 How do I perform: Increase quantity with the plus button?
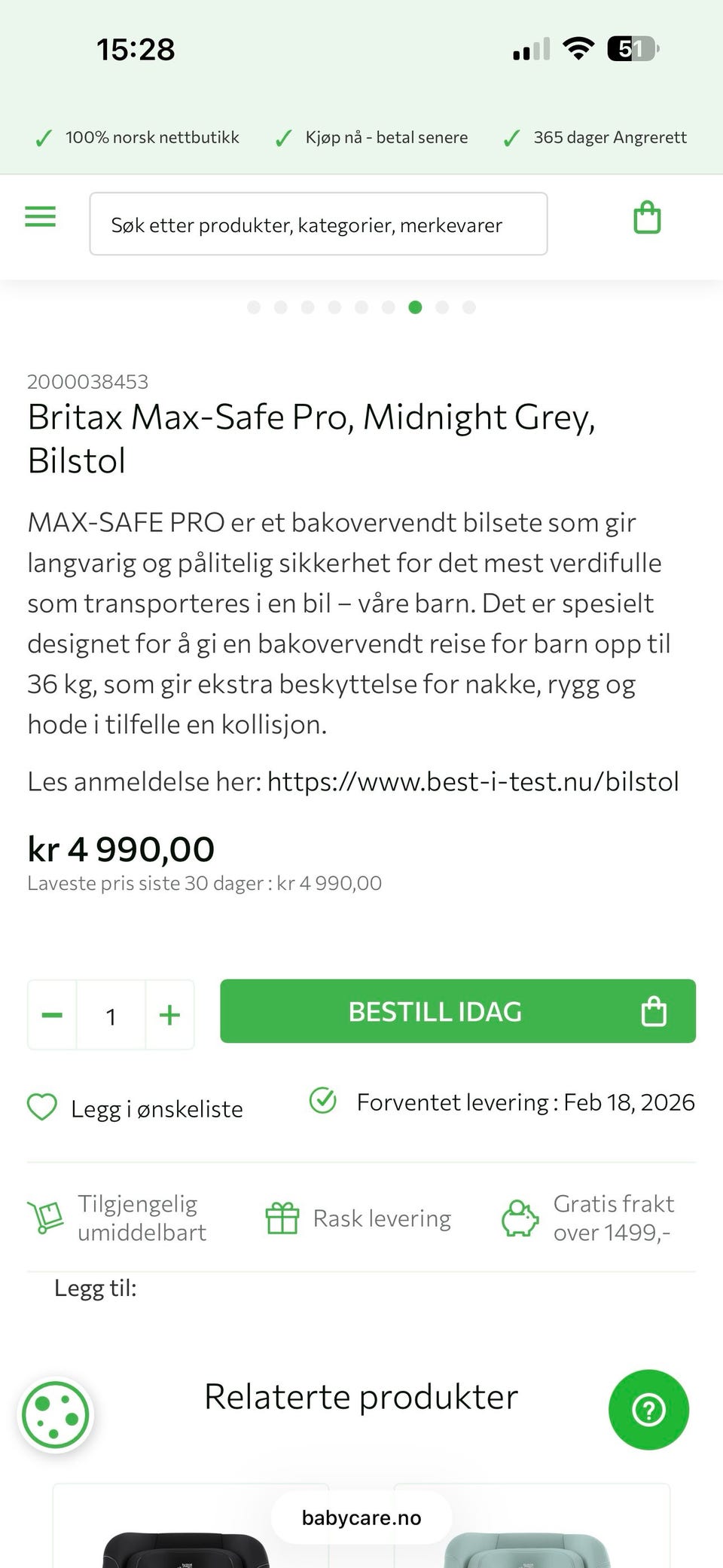click(x=169, y=1015)
